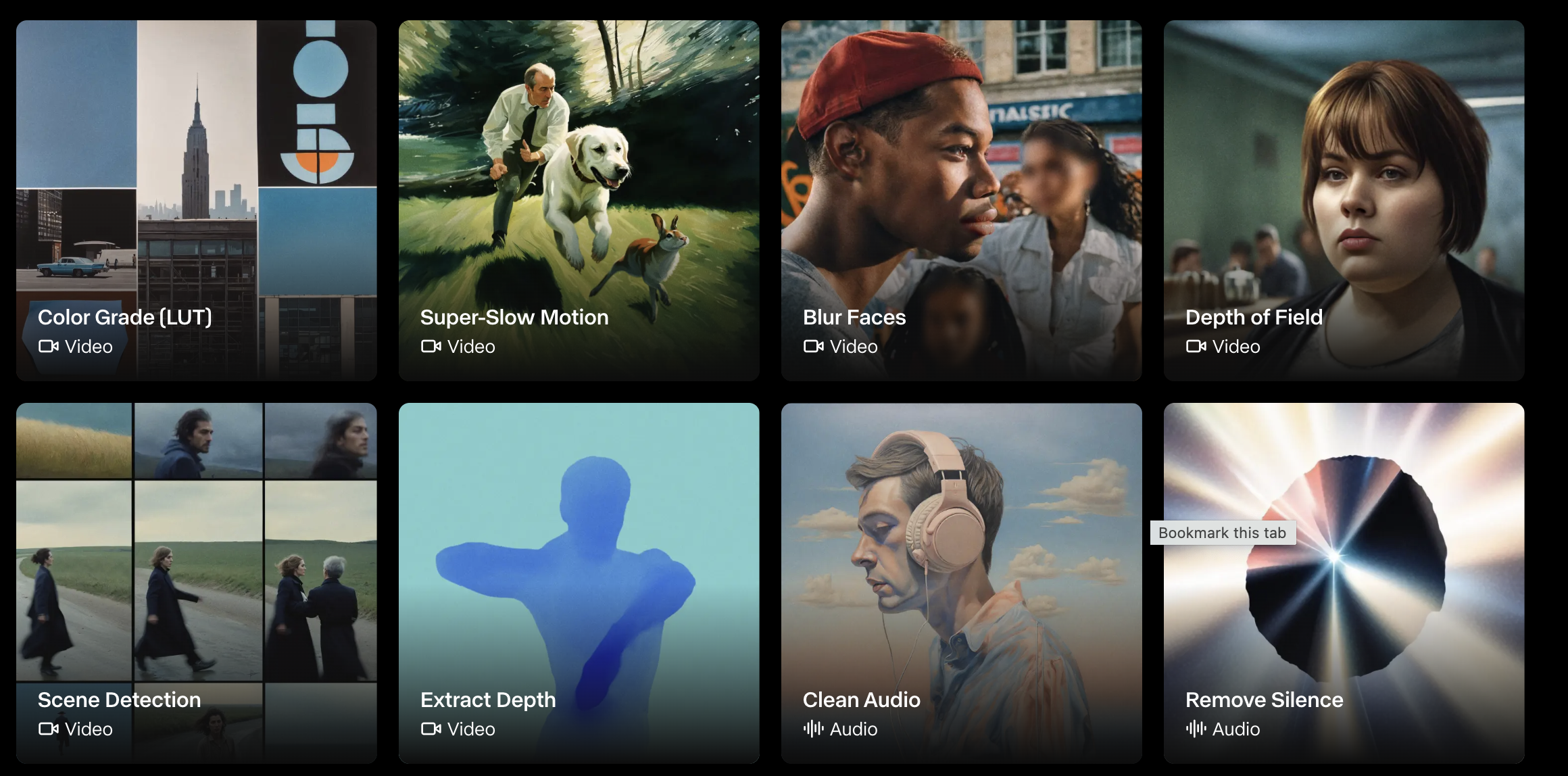This screenshot has width=1568, height=776.
Task: Choose the Depth of Field card
Action: [x=1344, y=200]
